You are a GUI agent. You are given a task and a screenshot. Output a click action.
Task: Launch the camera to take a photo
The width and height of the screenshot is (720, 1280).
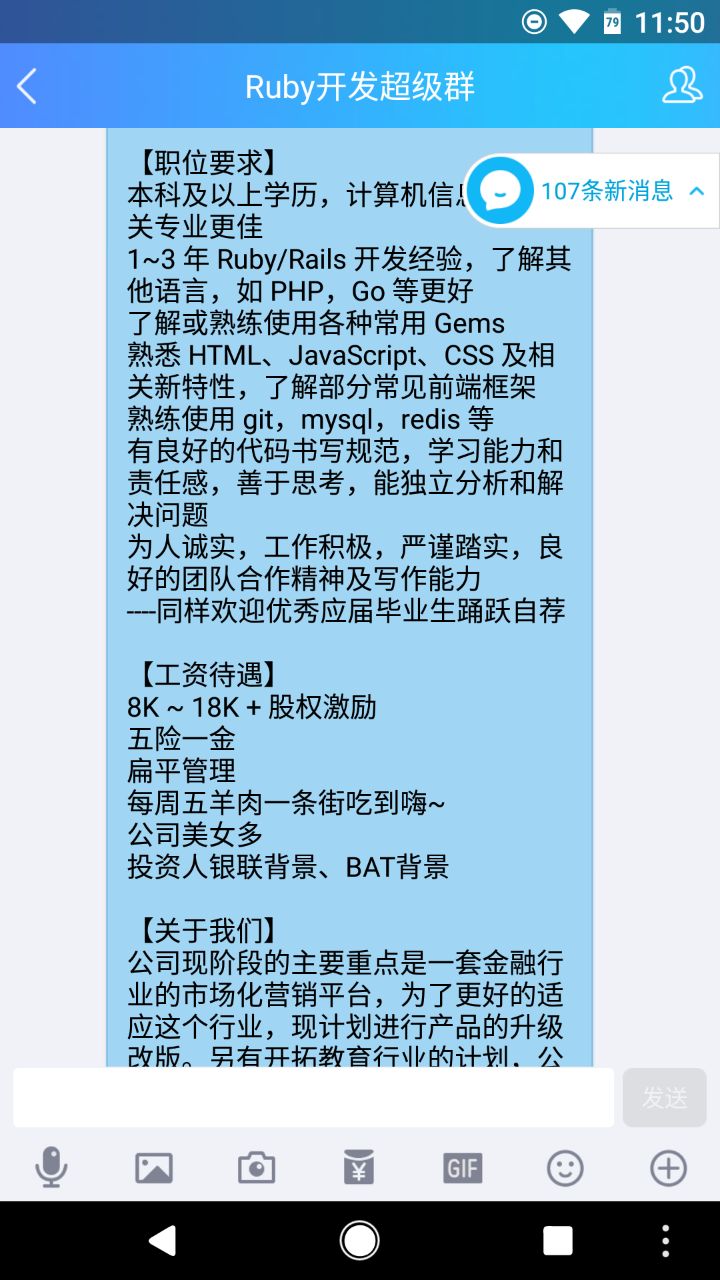256,1167
